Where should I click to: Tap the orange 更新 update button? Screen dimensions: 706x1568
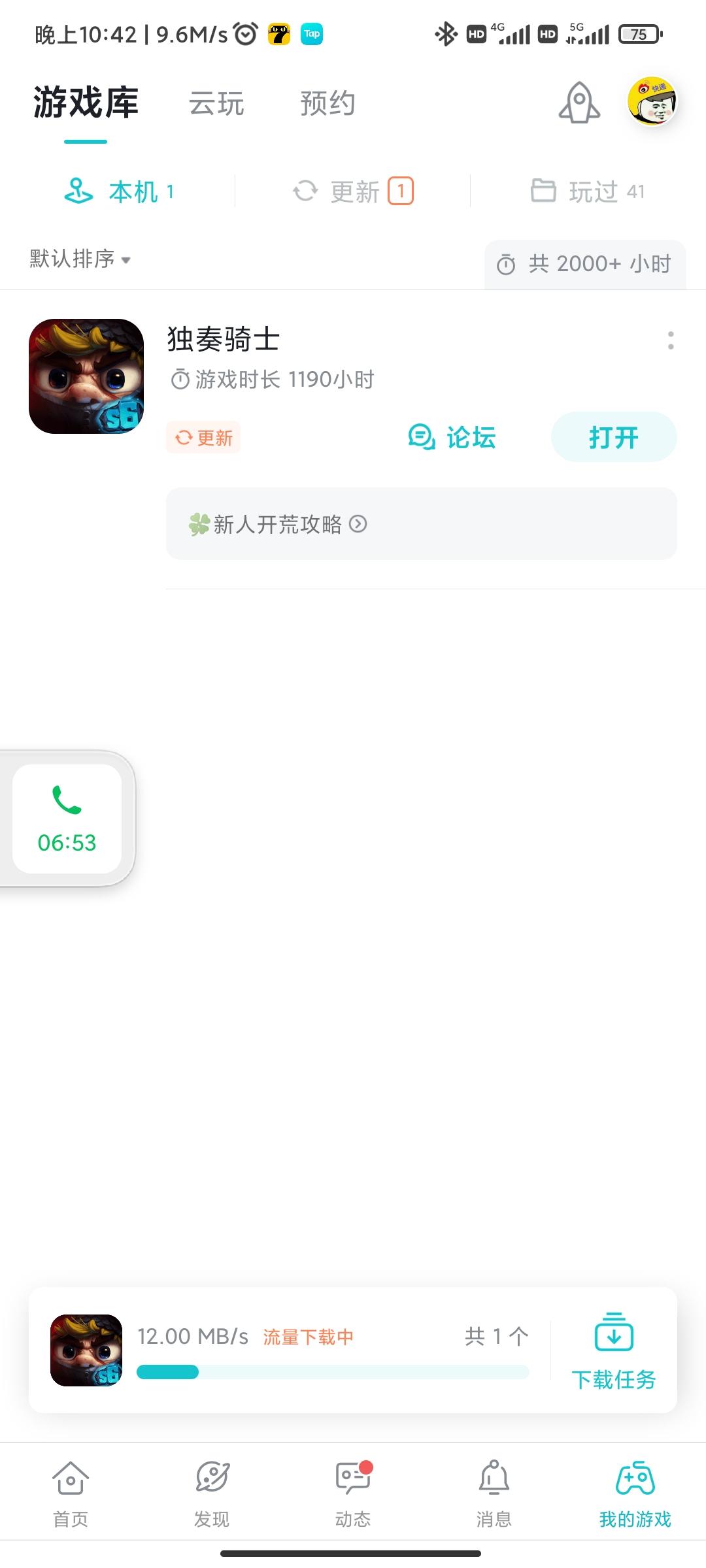coord(203,438)
